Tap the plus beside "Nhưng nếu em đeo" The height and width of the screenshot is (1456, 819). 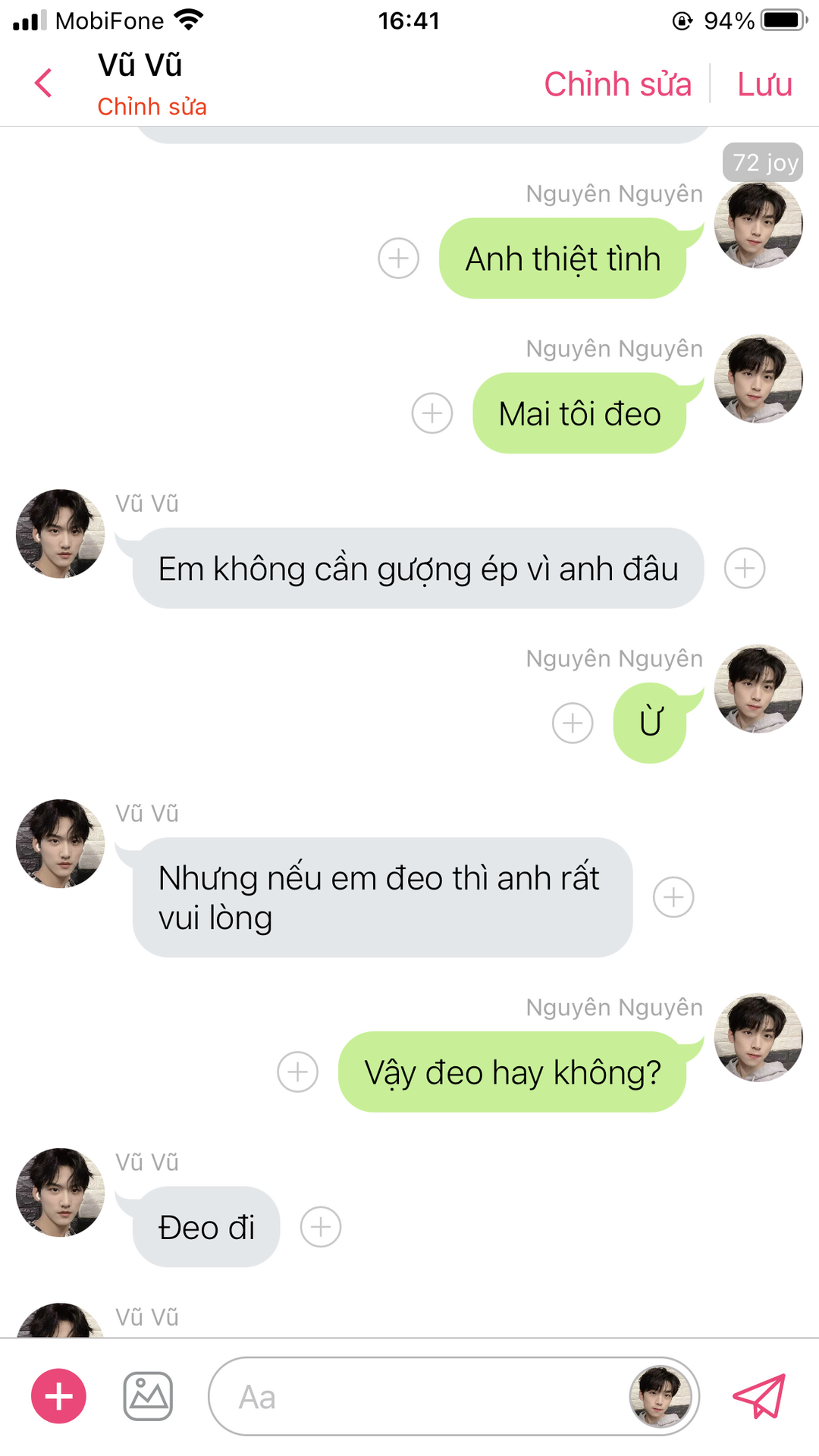(x=673, y=897)
